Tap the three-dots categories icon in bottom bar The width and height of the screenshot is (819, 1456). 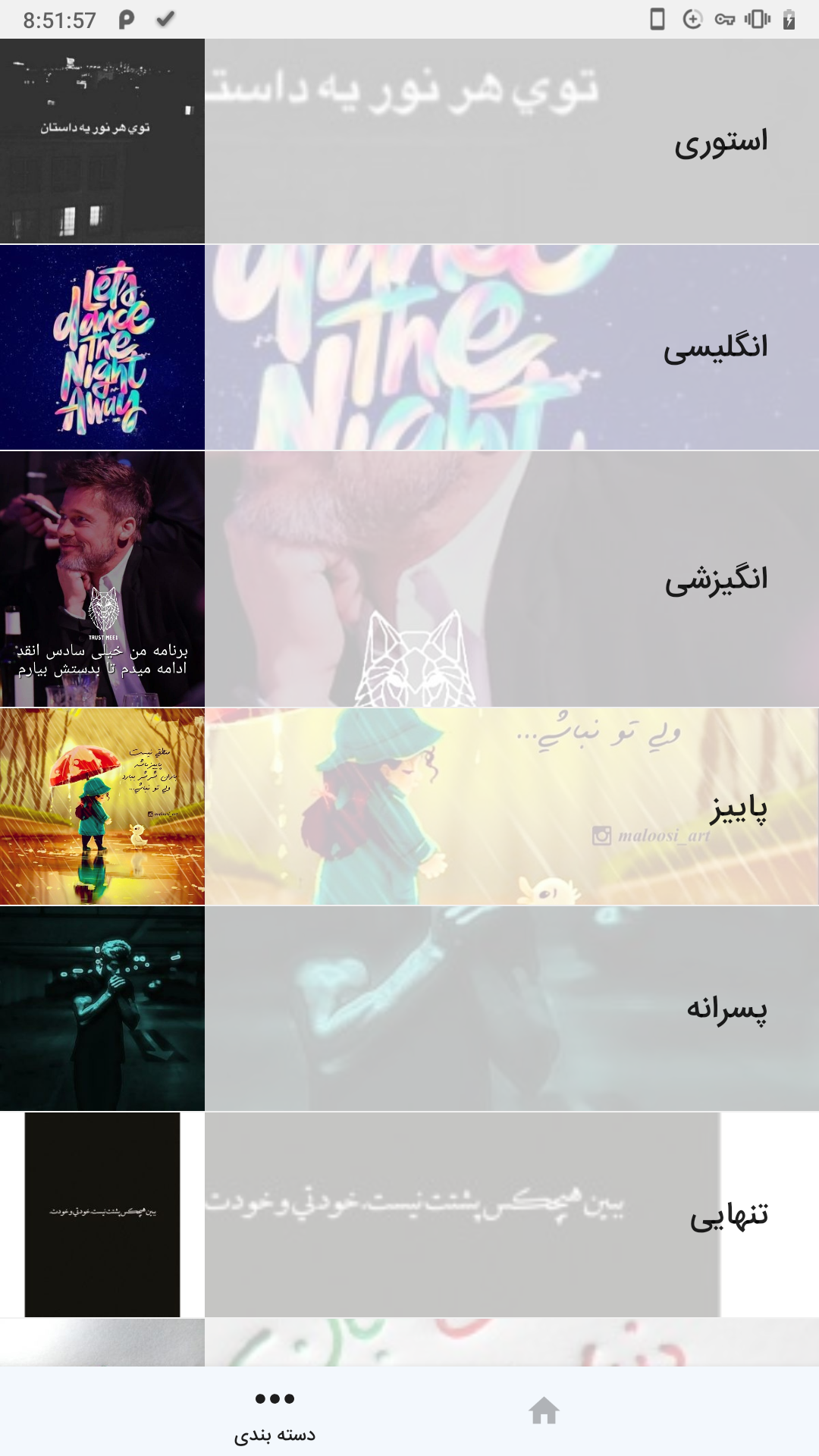[273, 1399]
